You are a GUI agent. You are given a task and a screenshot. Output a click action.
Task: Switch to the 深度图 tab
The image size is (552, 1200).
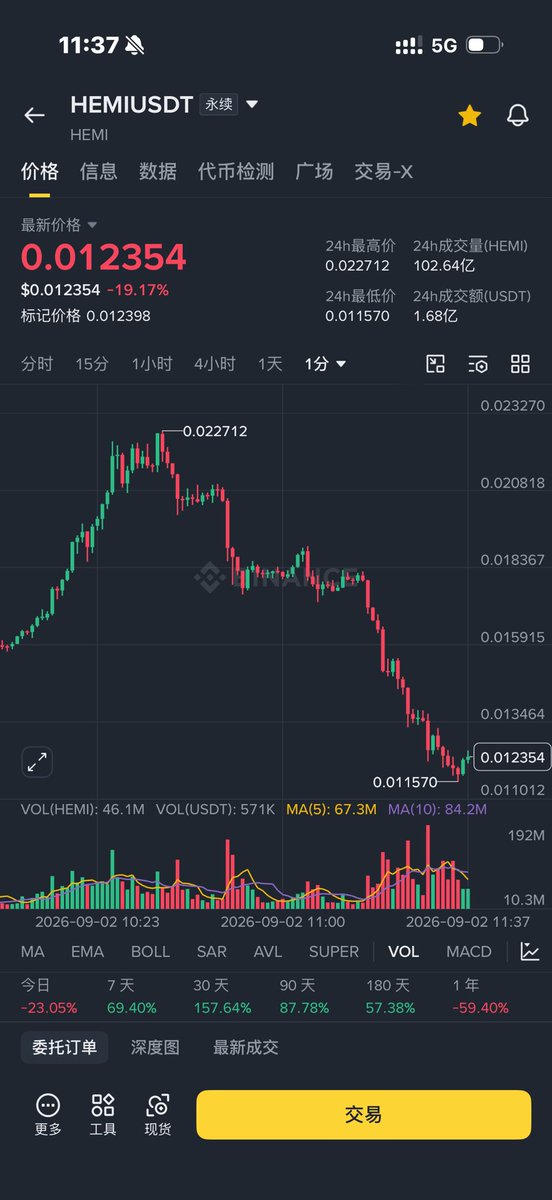(x=155, y=1047)
